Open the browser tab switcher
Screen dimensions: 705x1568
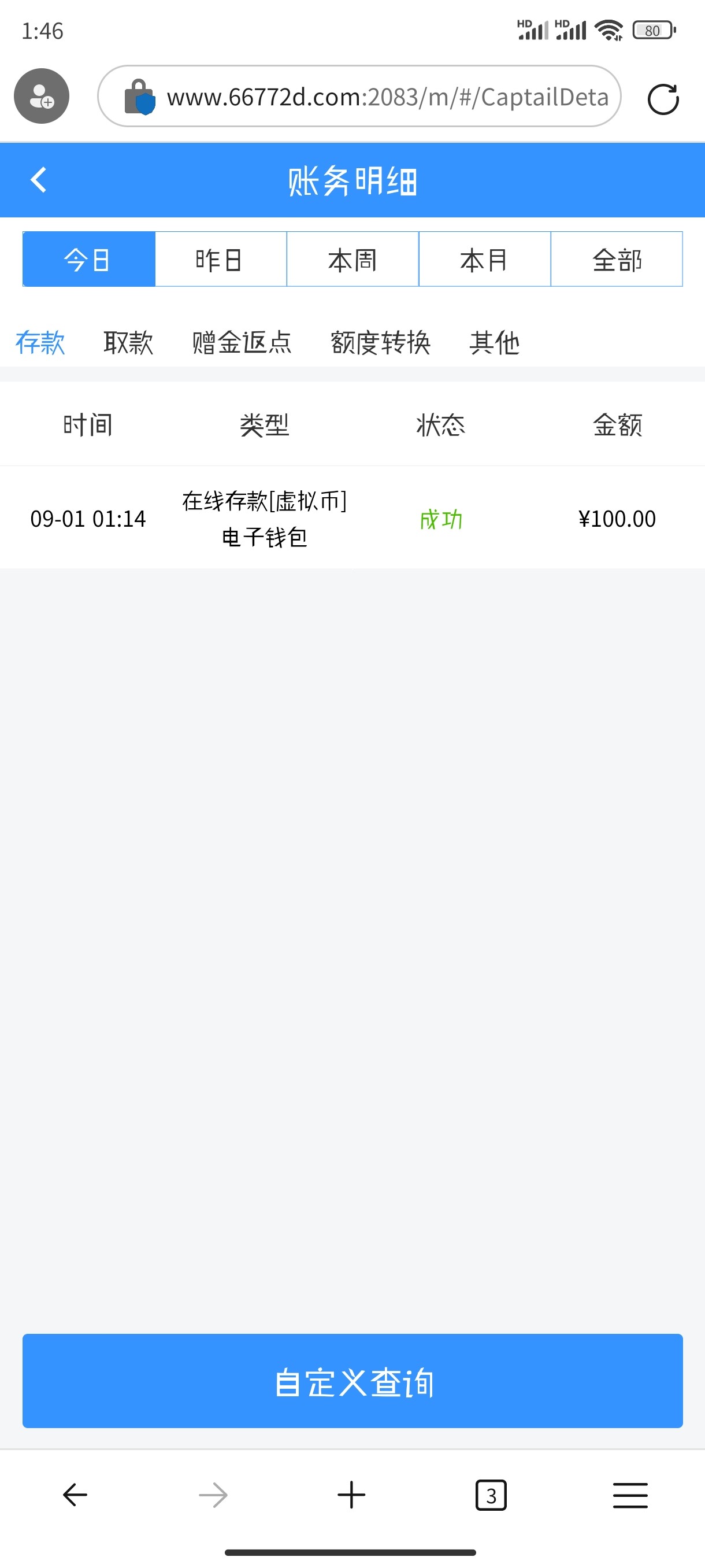tap(490, 1495)
